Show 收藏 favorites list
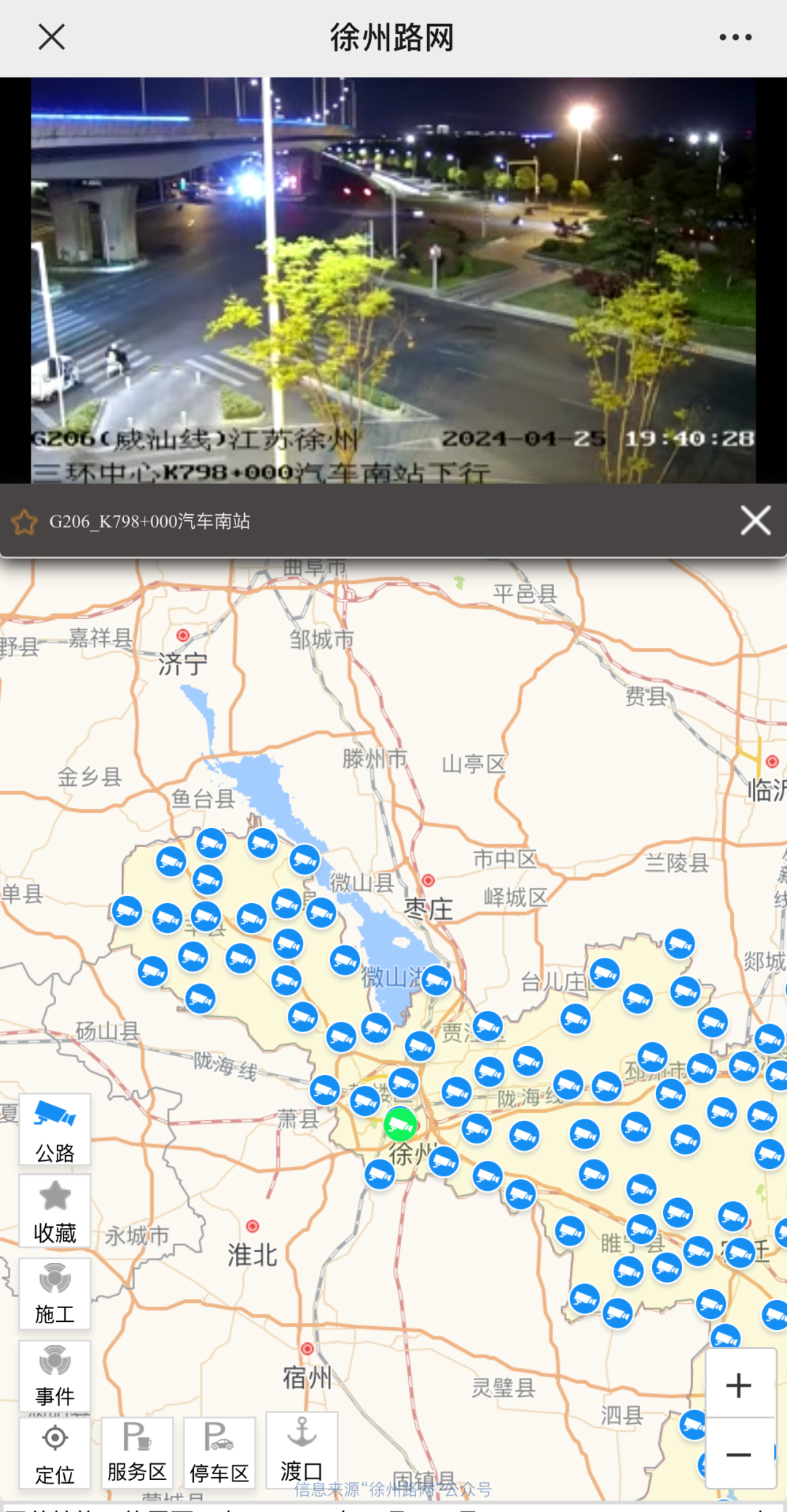This screenshot has width=787, height=1512. [x=55, y=1211]
